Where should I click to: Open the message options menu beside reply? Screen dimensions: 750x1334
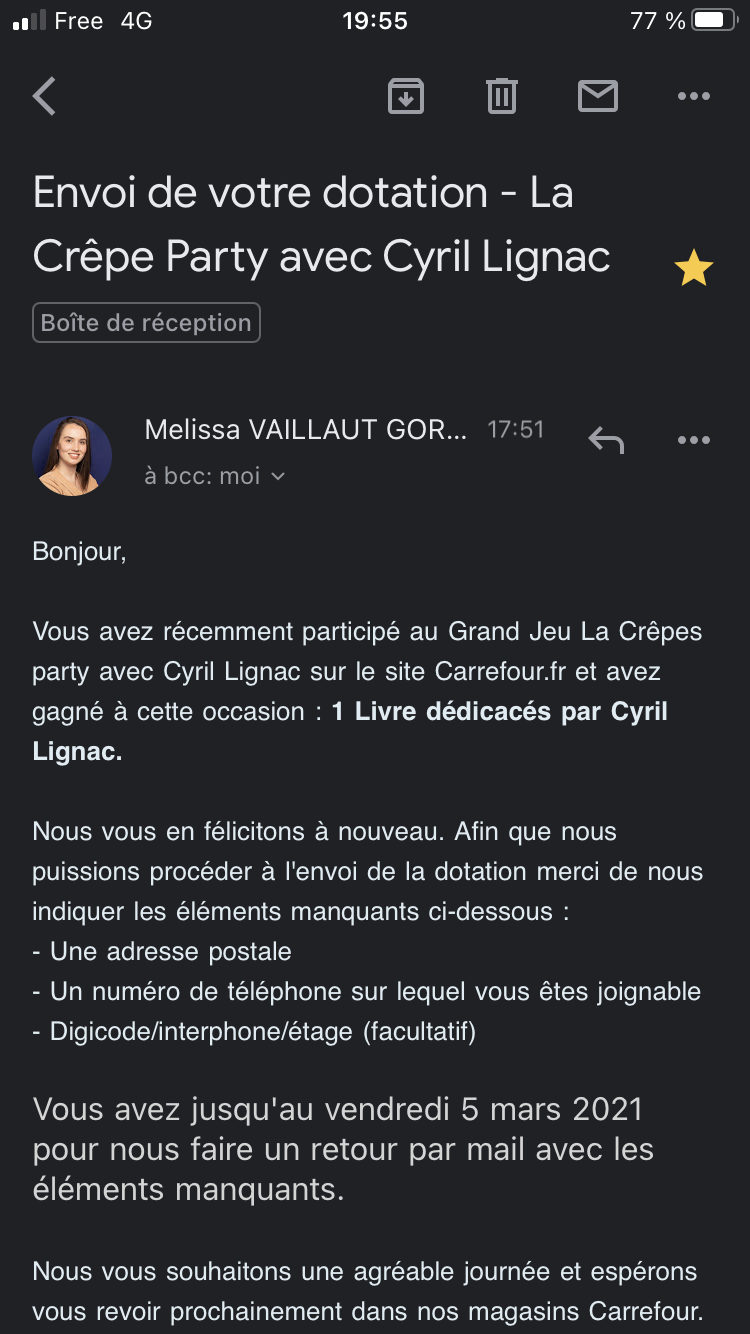[693, 439]
